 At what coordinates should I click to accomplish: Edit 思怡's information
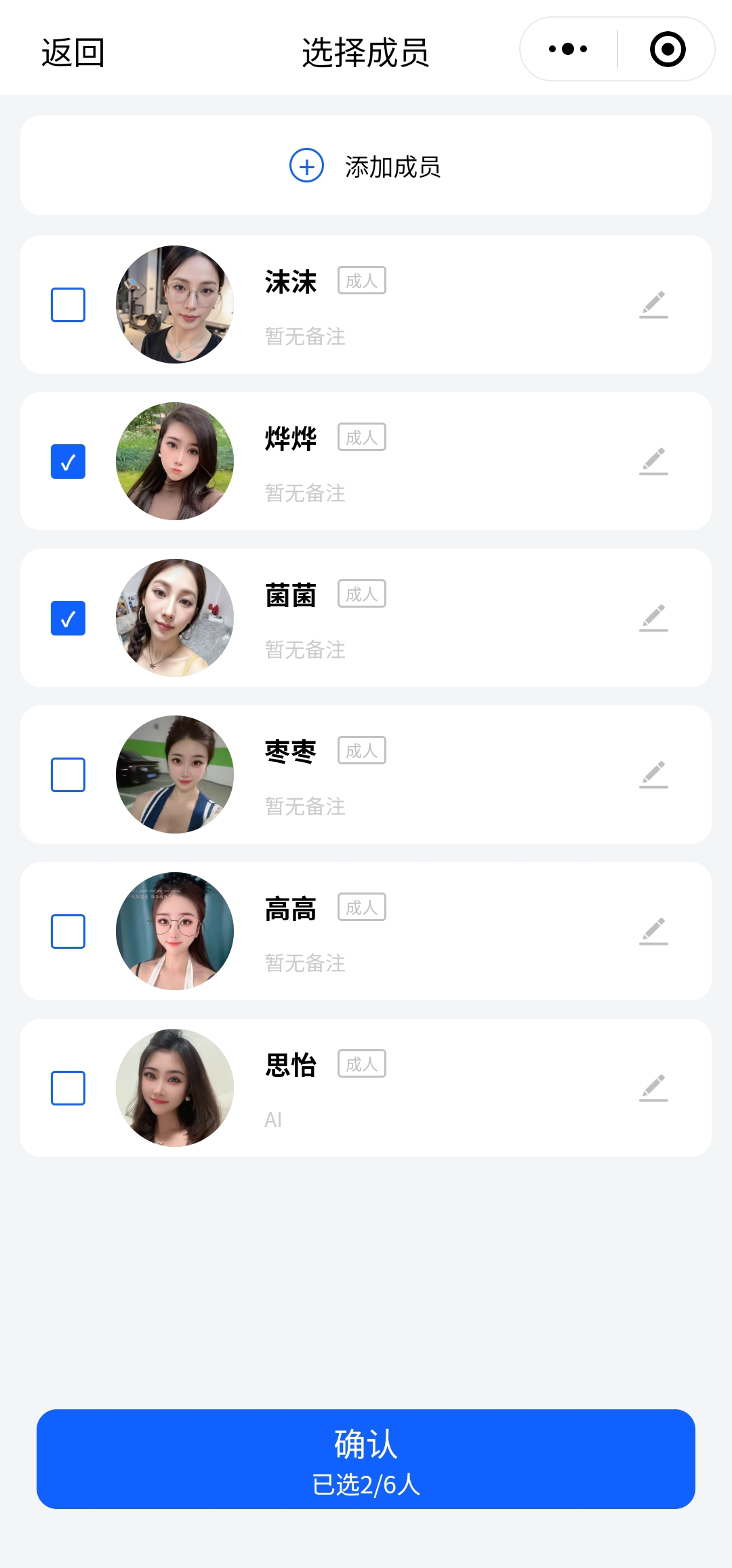pyautogui.click(x=653, y=1088)
